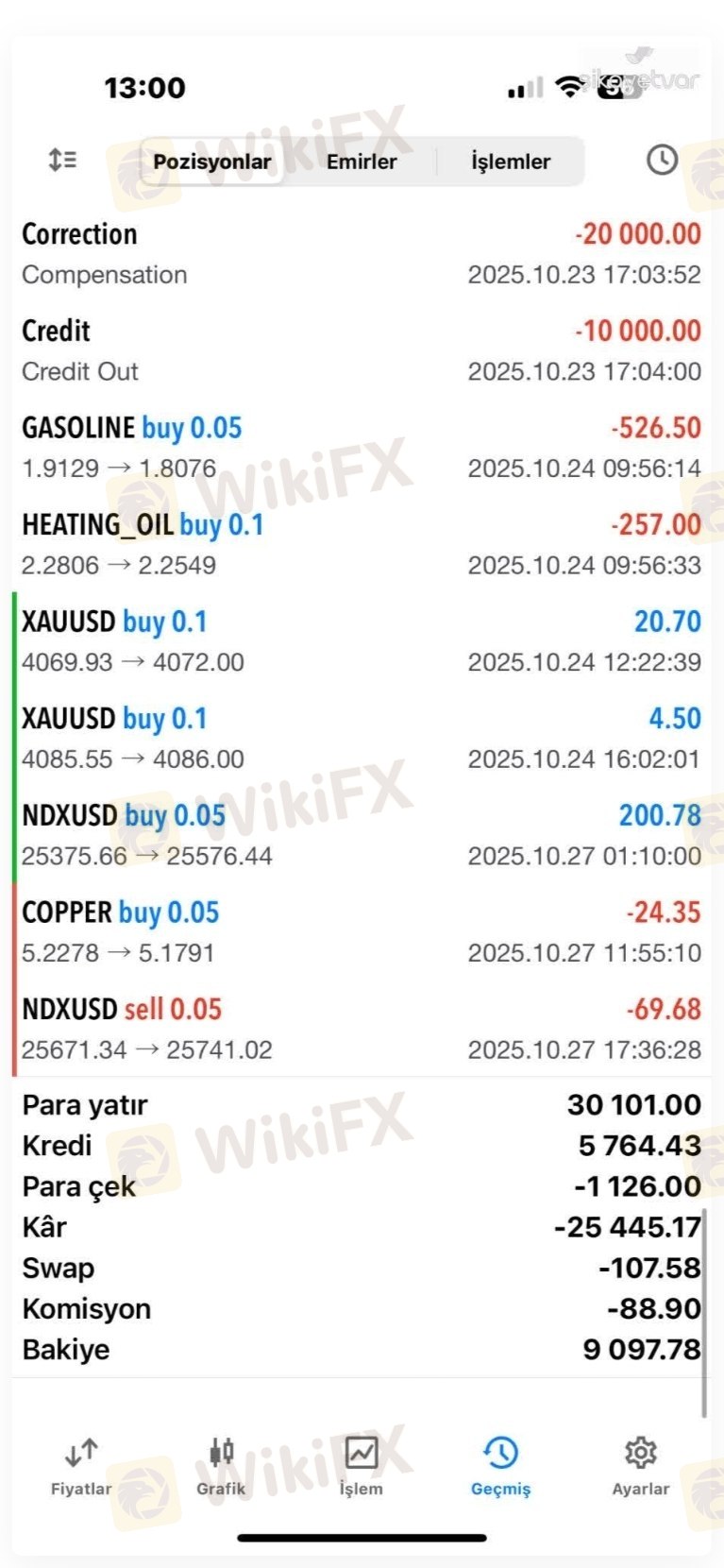Expand the COPPER buy 0.05 entry
The width and height of the screenshot is (724, 1568).
[362, 931]
